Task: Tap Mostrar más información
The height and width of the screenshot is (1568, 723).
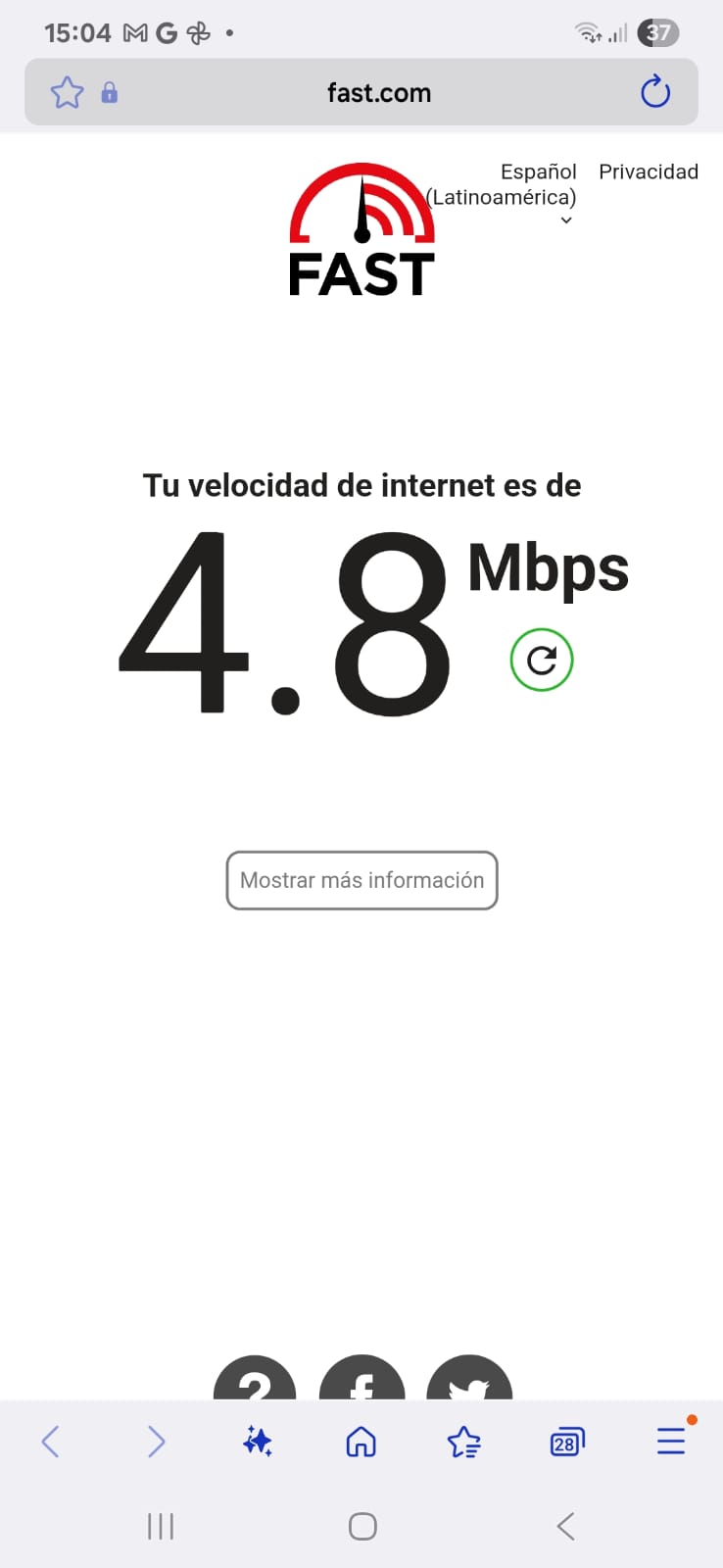Action: point(361,880)
